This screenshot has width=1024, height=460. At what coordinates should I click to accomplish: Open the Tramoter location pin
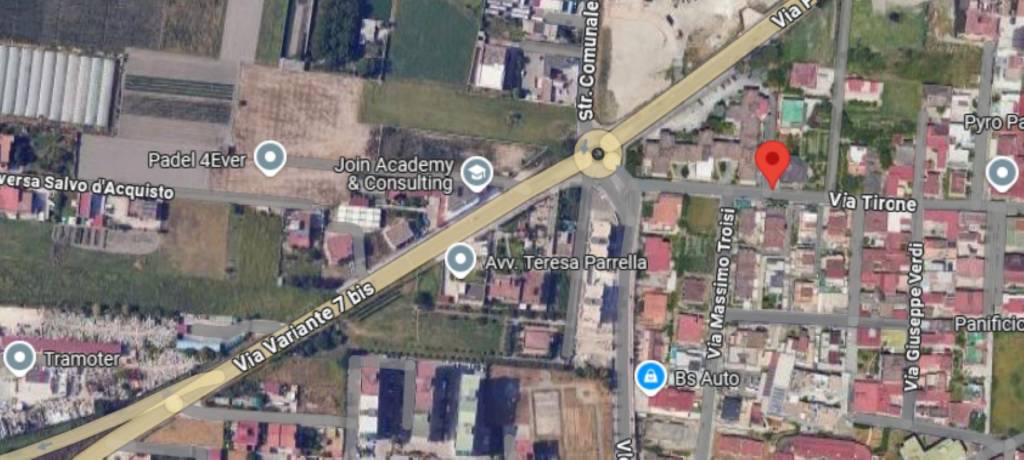(19, 357)
